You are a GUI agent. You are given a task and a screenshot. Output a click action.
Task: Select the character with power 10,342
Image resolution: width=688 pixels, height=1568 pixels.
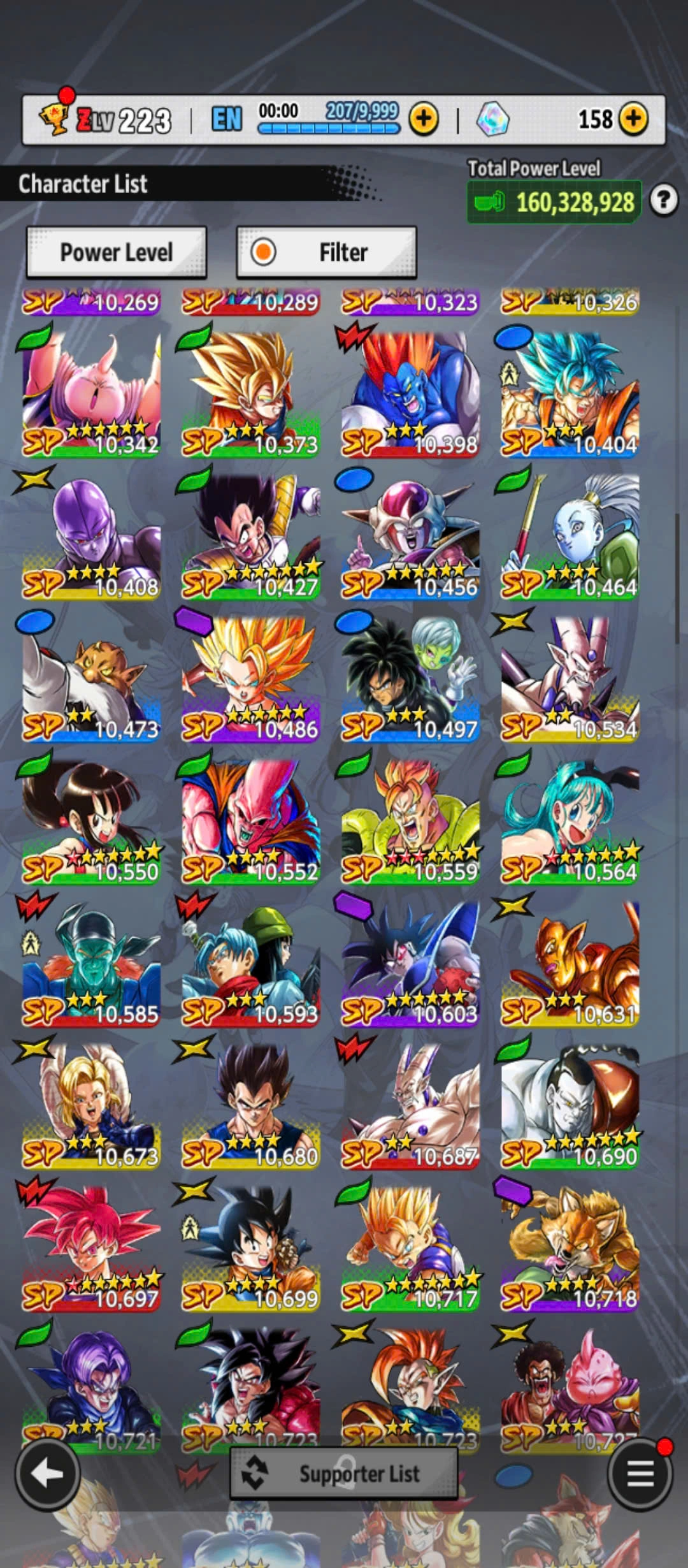click(91, 392)
